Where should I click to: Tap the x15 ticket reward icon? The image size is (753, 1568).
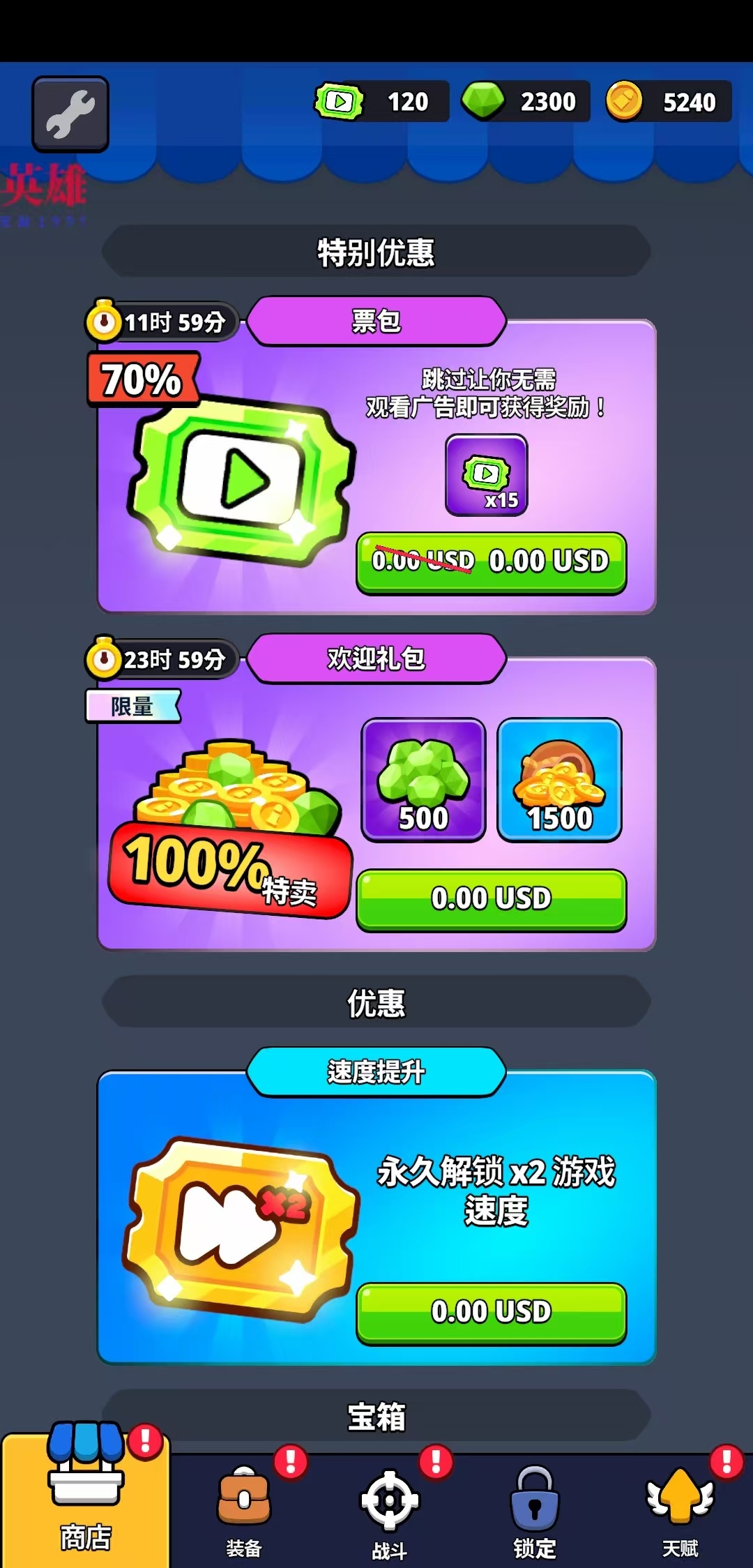(487, 475)
